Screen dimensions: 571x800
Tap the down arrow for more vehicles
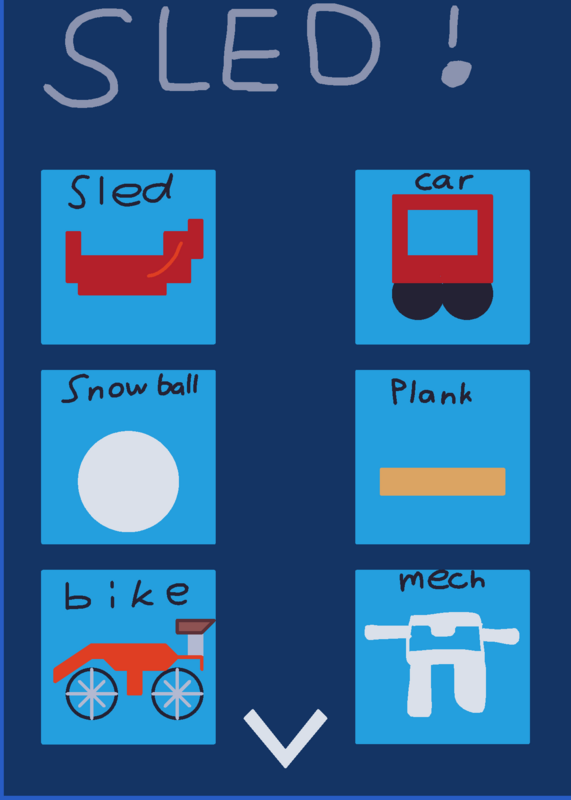click(x=285, y=737)
